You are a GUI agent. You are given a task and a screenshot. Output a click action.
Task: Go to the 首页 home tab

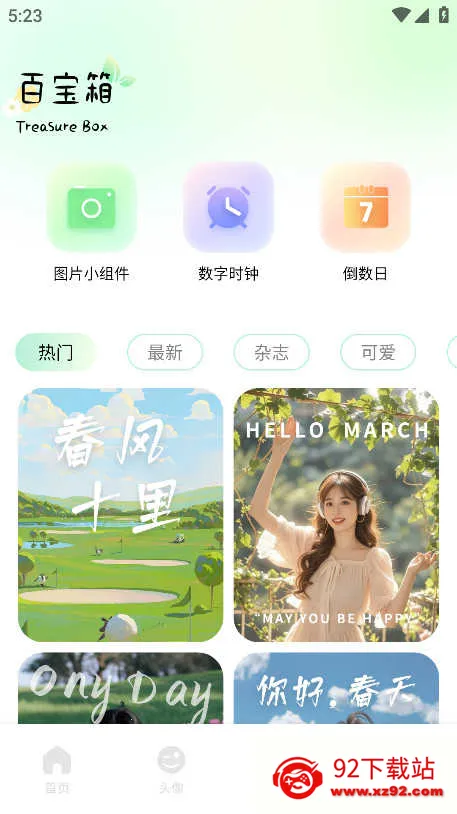tap(57, 769)
